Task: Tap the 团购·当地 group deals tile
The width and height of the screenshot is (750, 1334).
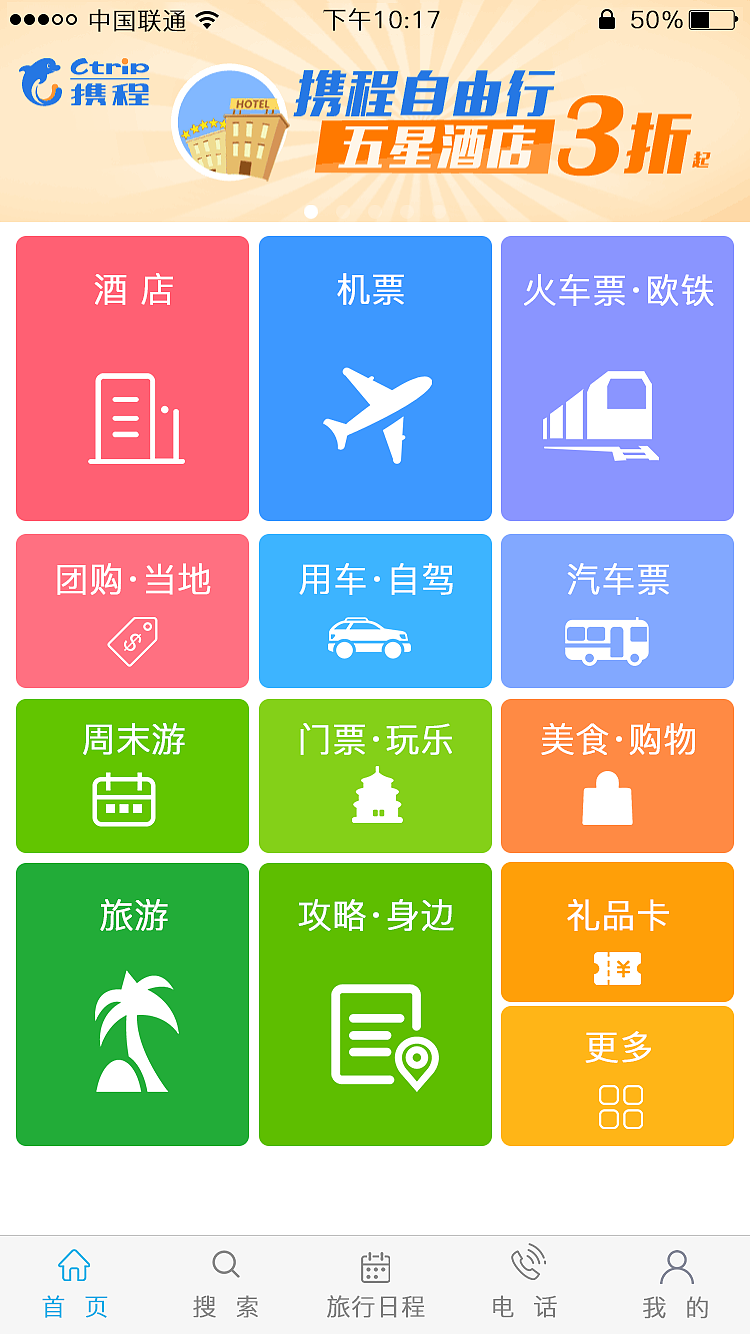Action: pyautogui.click(x=132, y=611)
